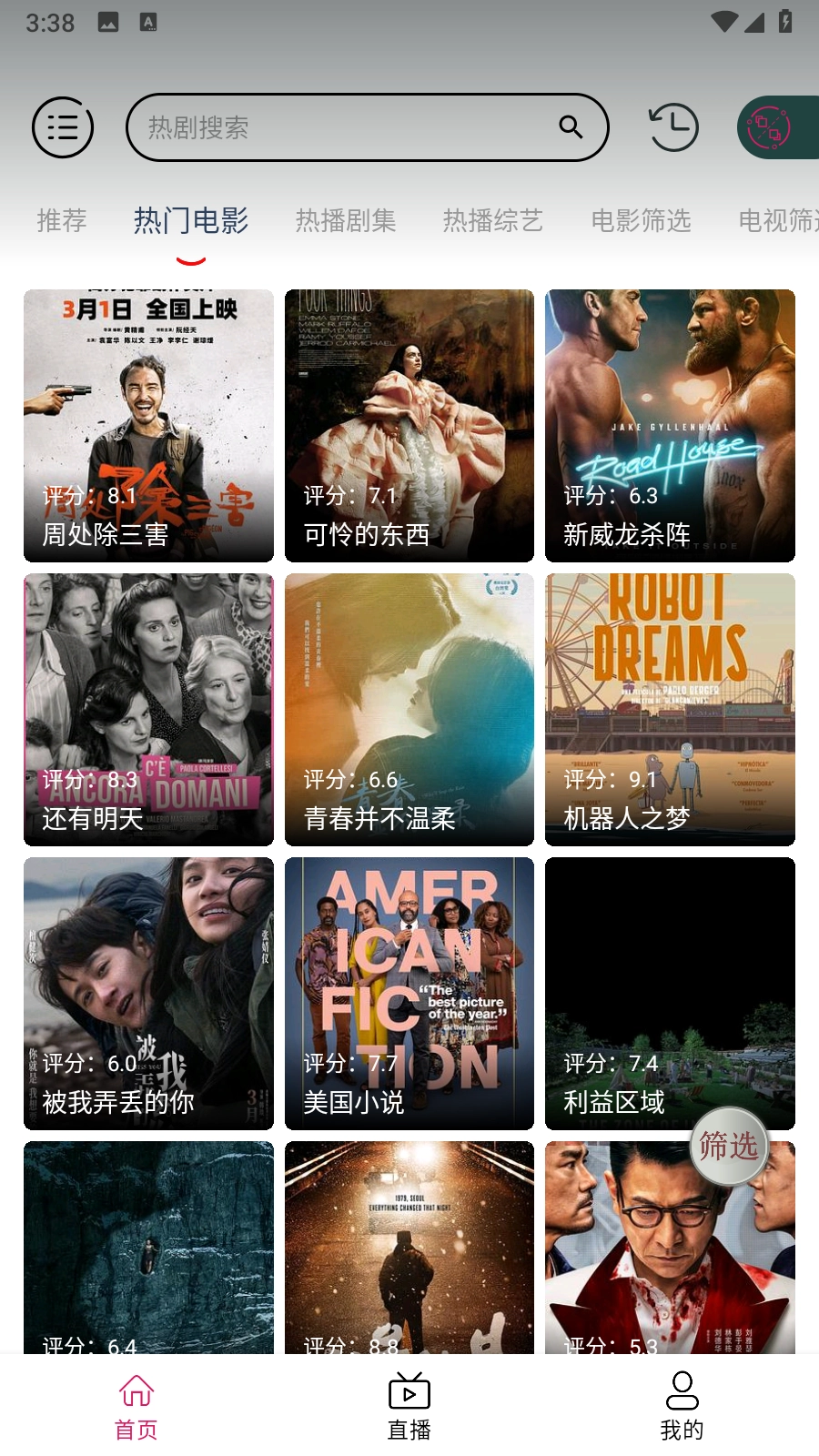Switch to the 热播综艺 tab

coord(492,221)
